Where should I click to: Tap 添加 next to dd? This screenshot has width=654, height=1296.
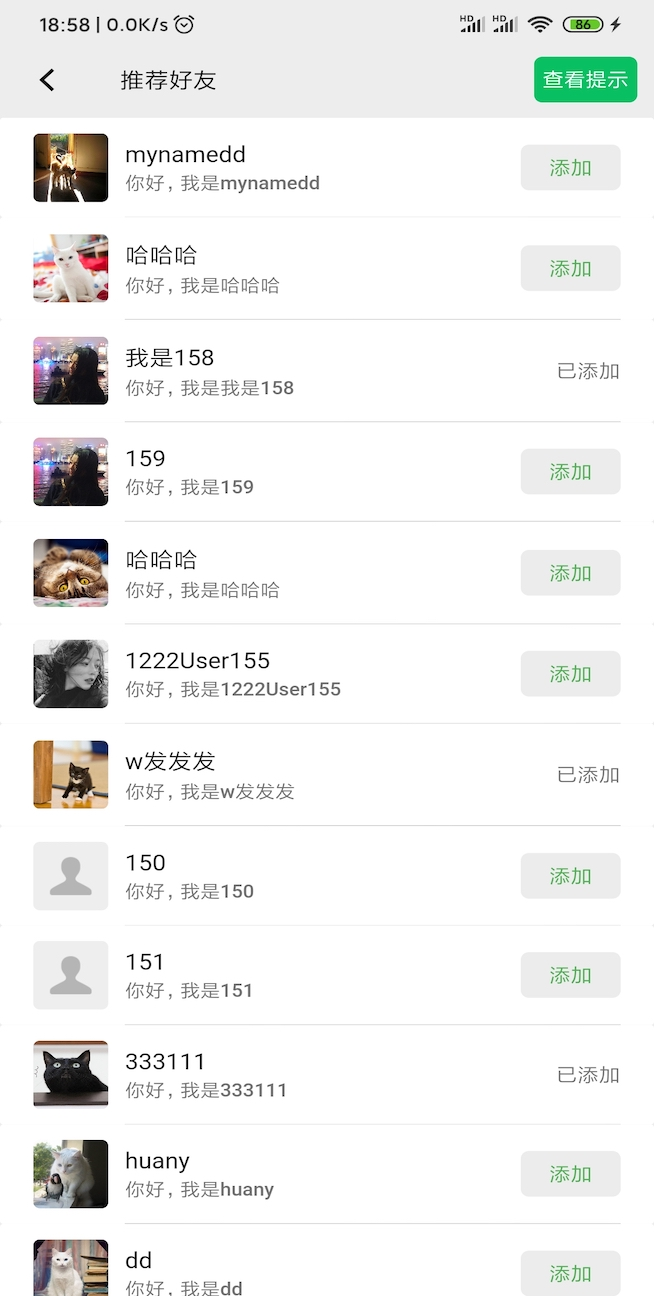click(x=570, y=1273)
